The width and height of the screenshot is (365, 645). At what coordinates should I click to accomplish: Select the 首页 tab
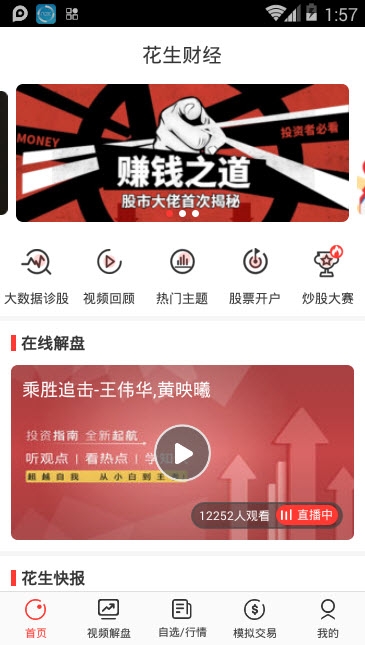coord(36,619)
